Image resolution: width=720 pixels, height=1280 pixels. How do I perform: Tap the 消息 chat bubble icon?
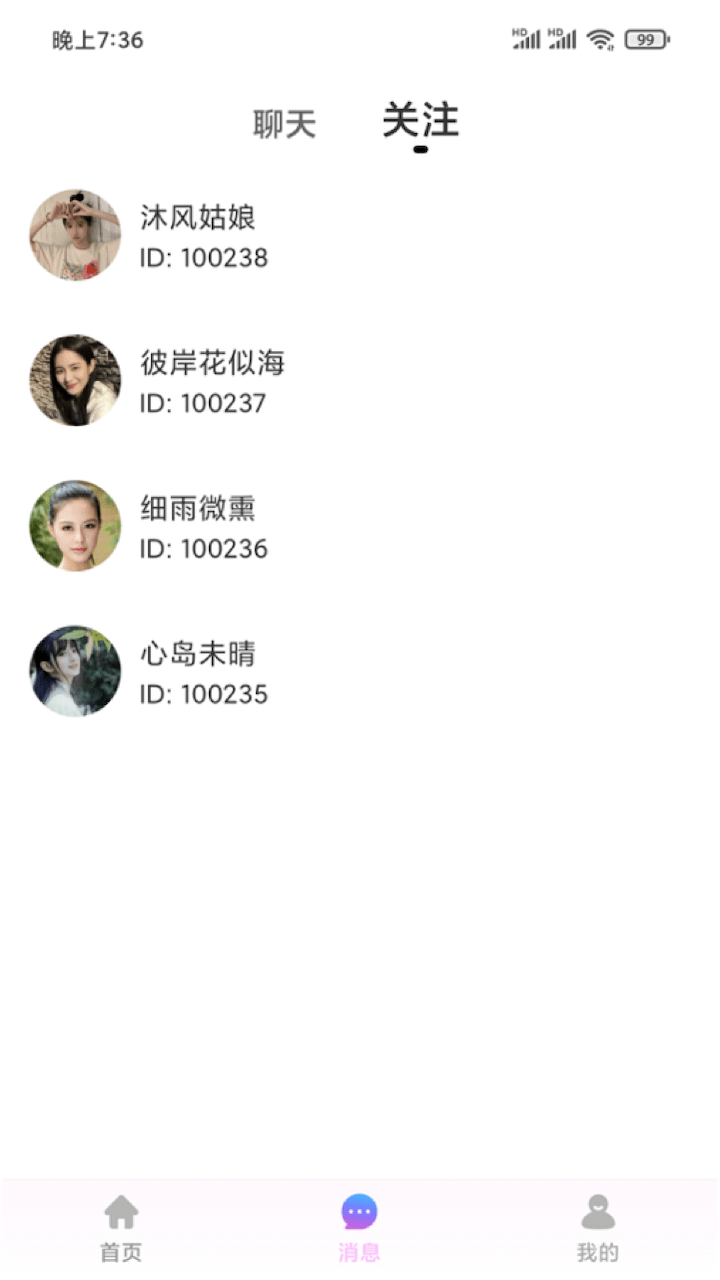(x=359, y=1209)
